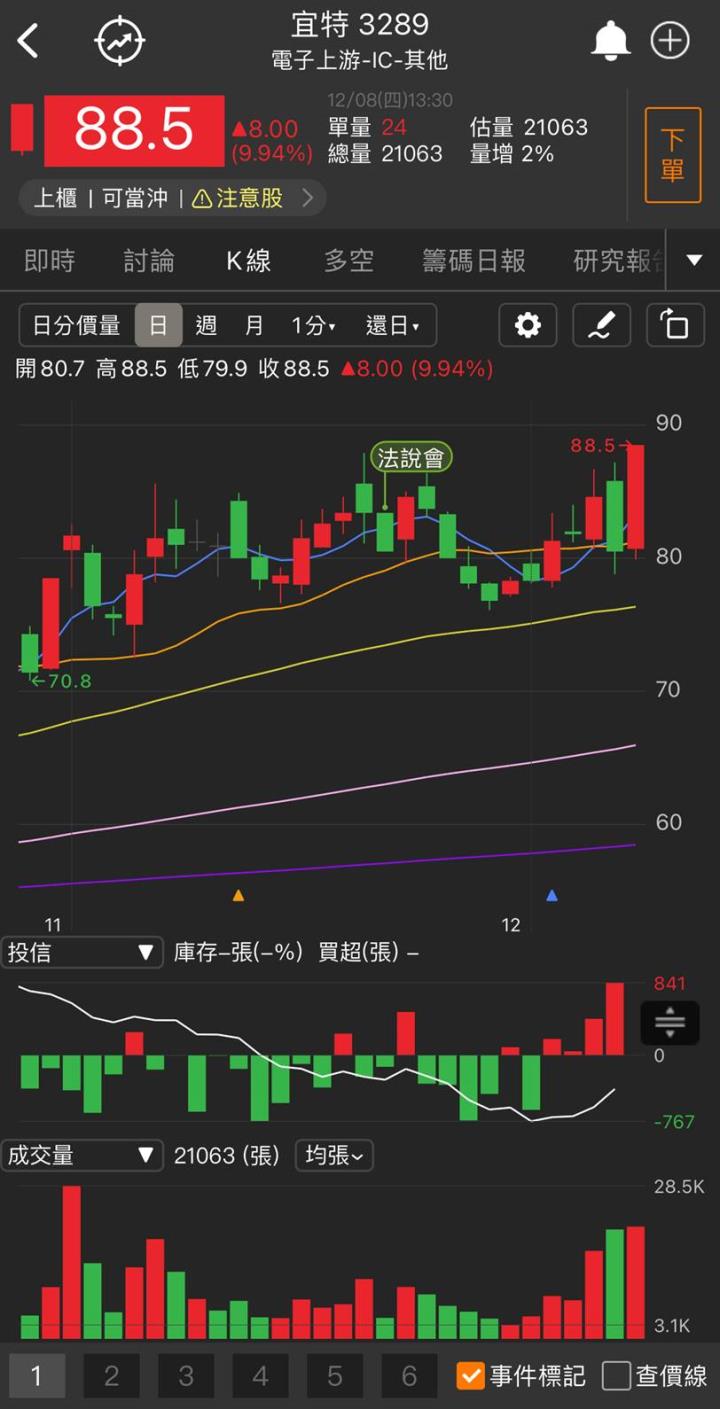
Task: Select the 週 weekly chart period
Action: point(206,325)
